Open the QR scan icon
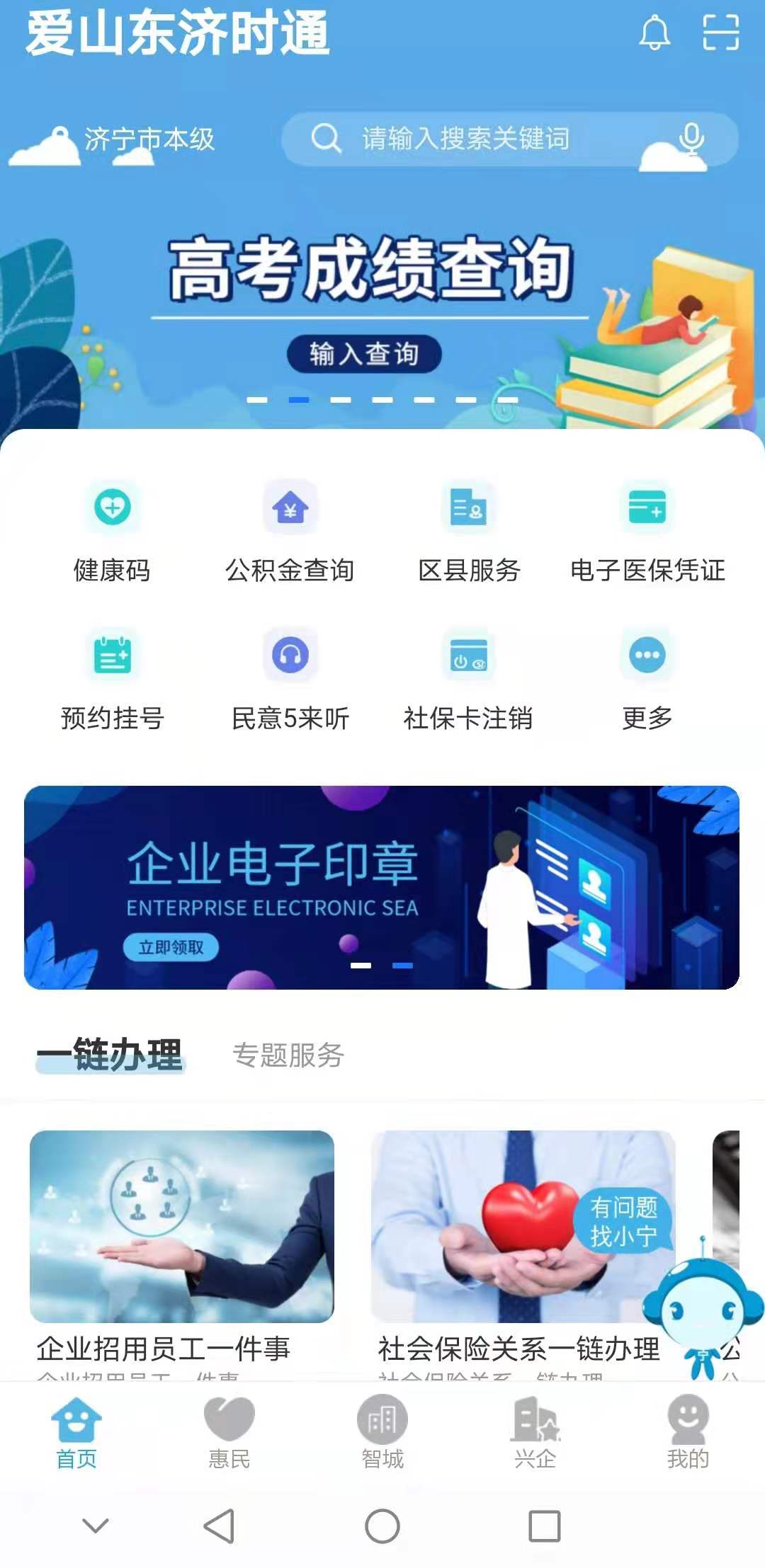 tap(720, 33)
